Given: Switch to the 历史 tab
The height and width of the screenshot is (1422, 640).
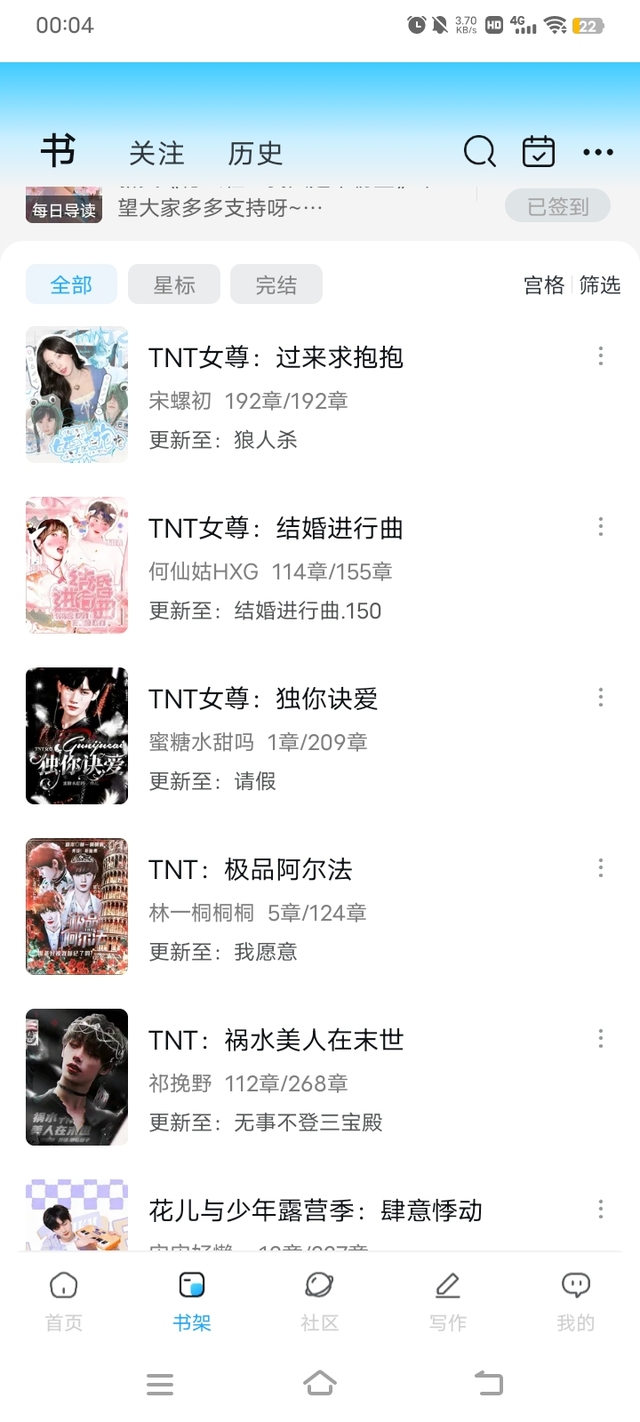Looking at the screenshot, I should click(255, 153).
